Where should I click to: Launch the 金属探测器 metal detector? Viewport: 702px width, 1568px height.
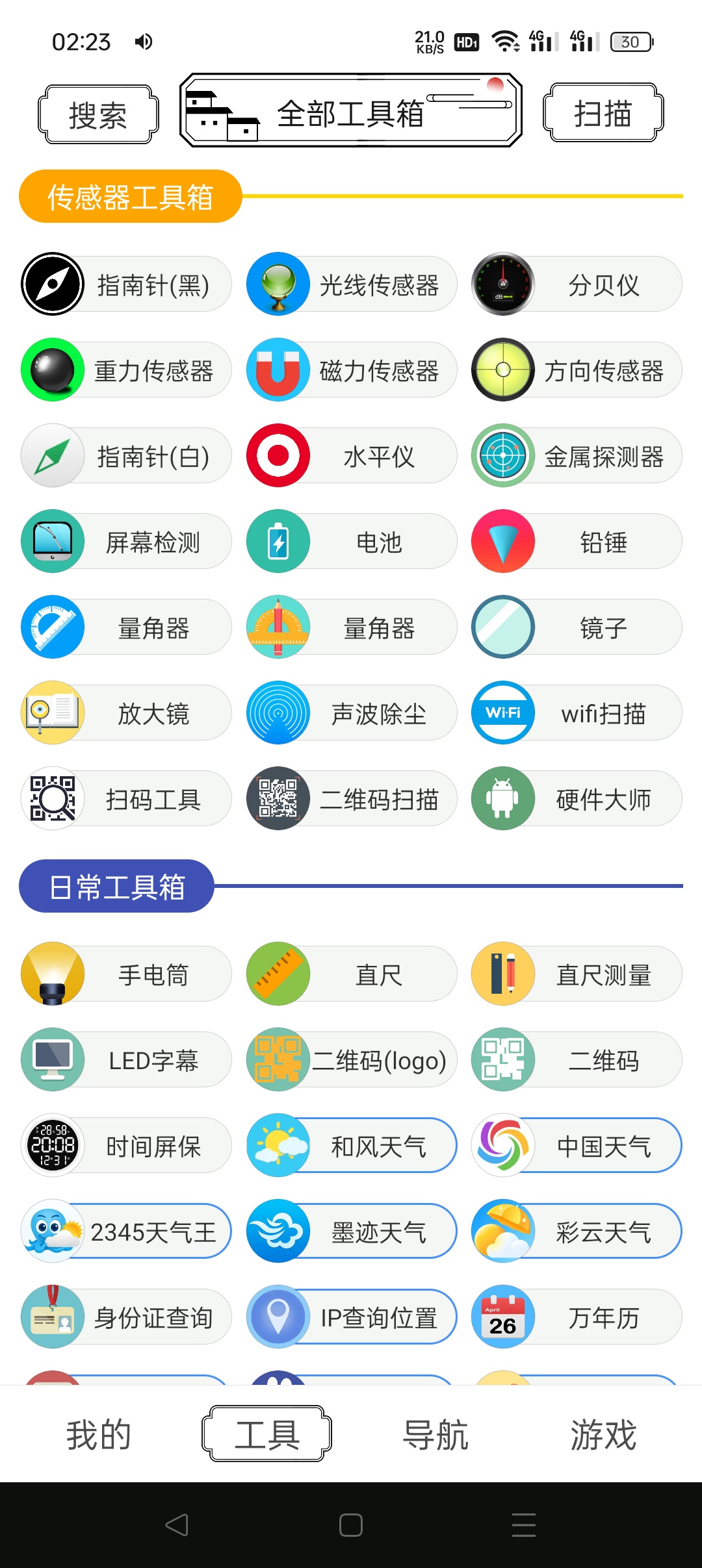coord(577,456)
